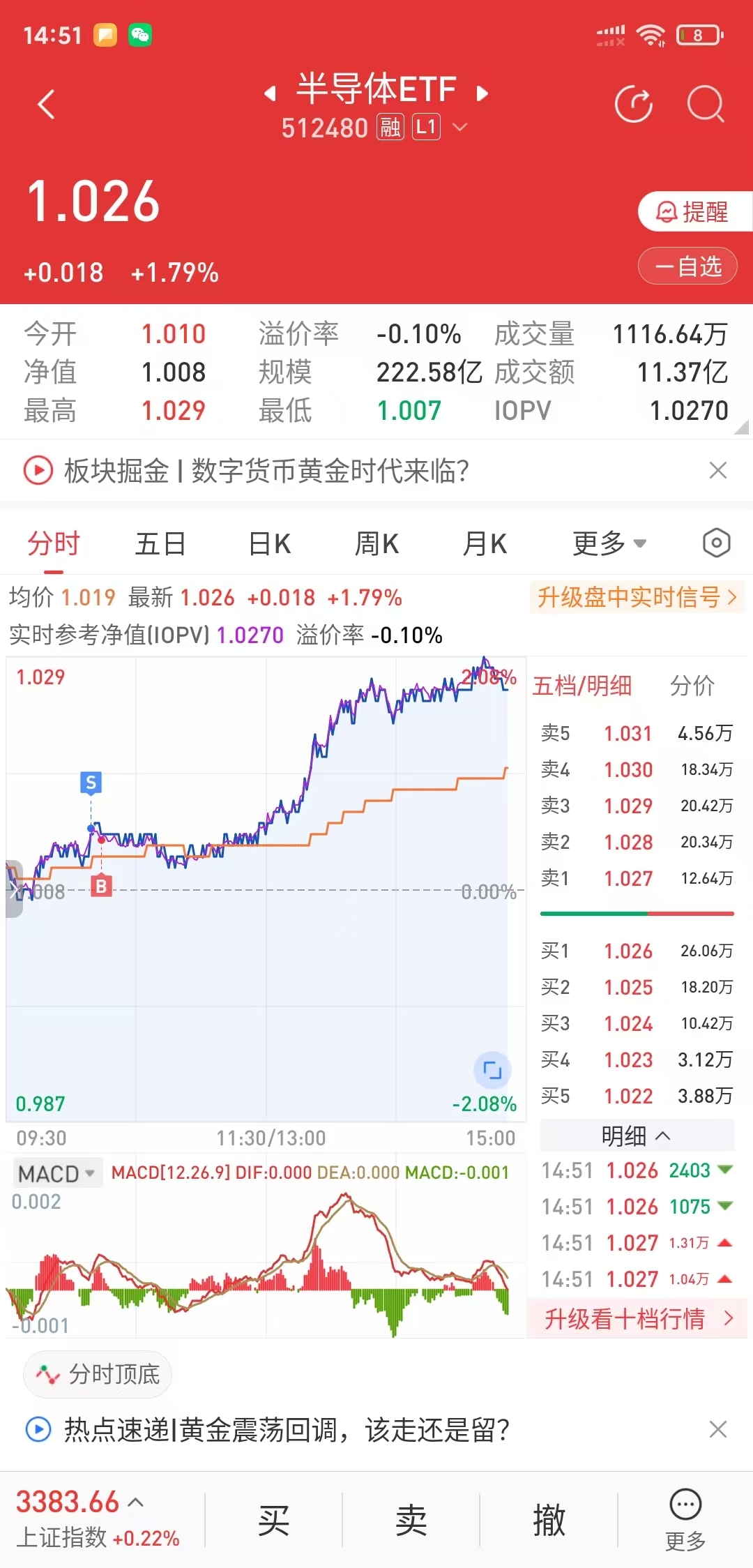Collapse the 明细 trade detail list
Image resolution: width=753 pixels, height=1568 pixels.
coord(637,1136)
